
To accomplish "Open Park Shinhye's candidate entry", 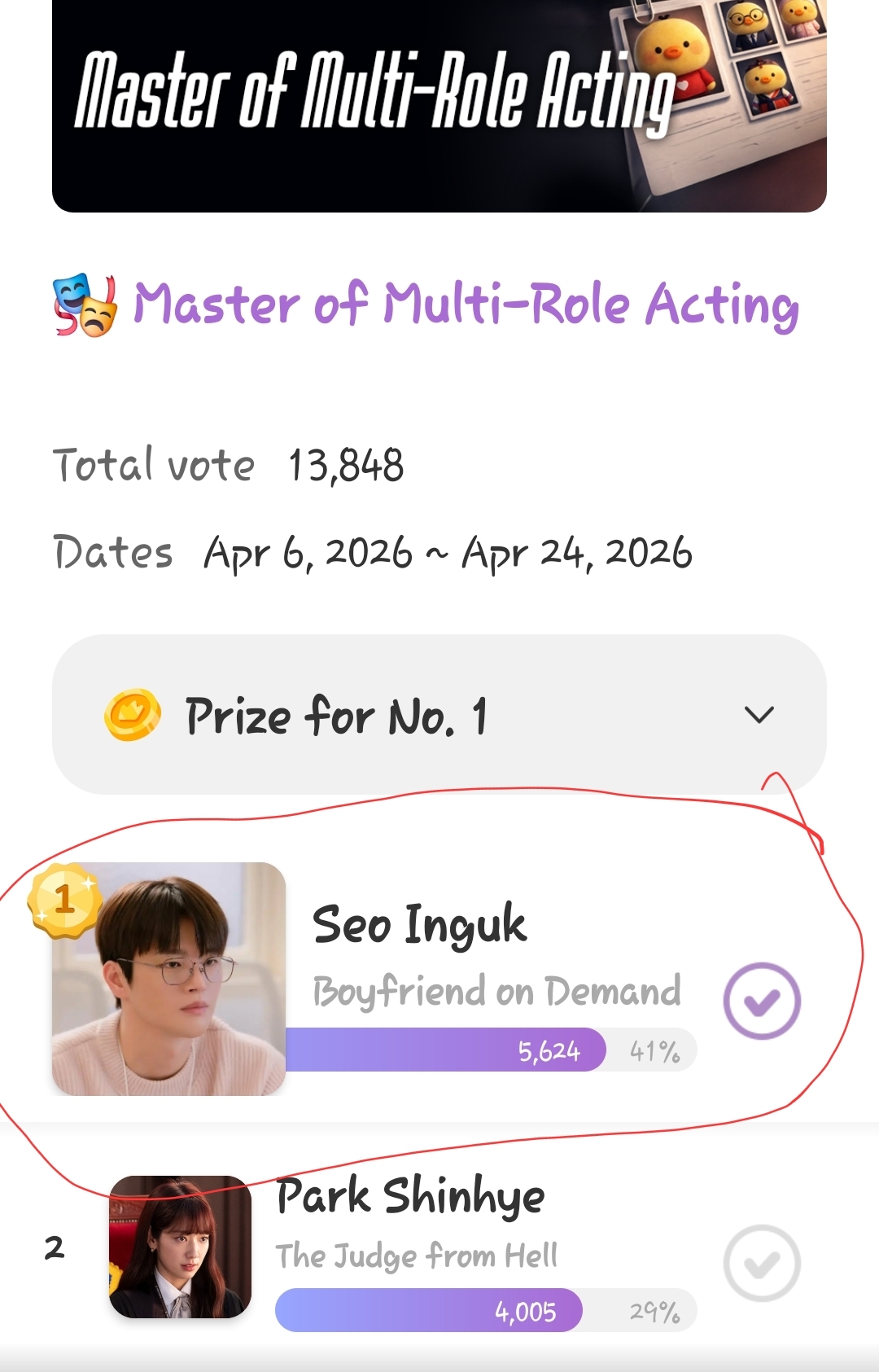I will coord(411,1197).
